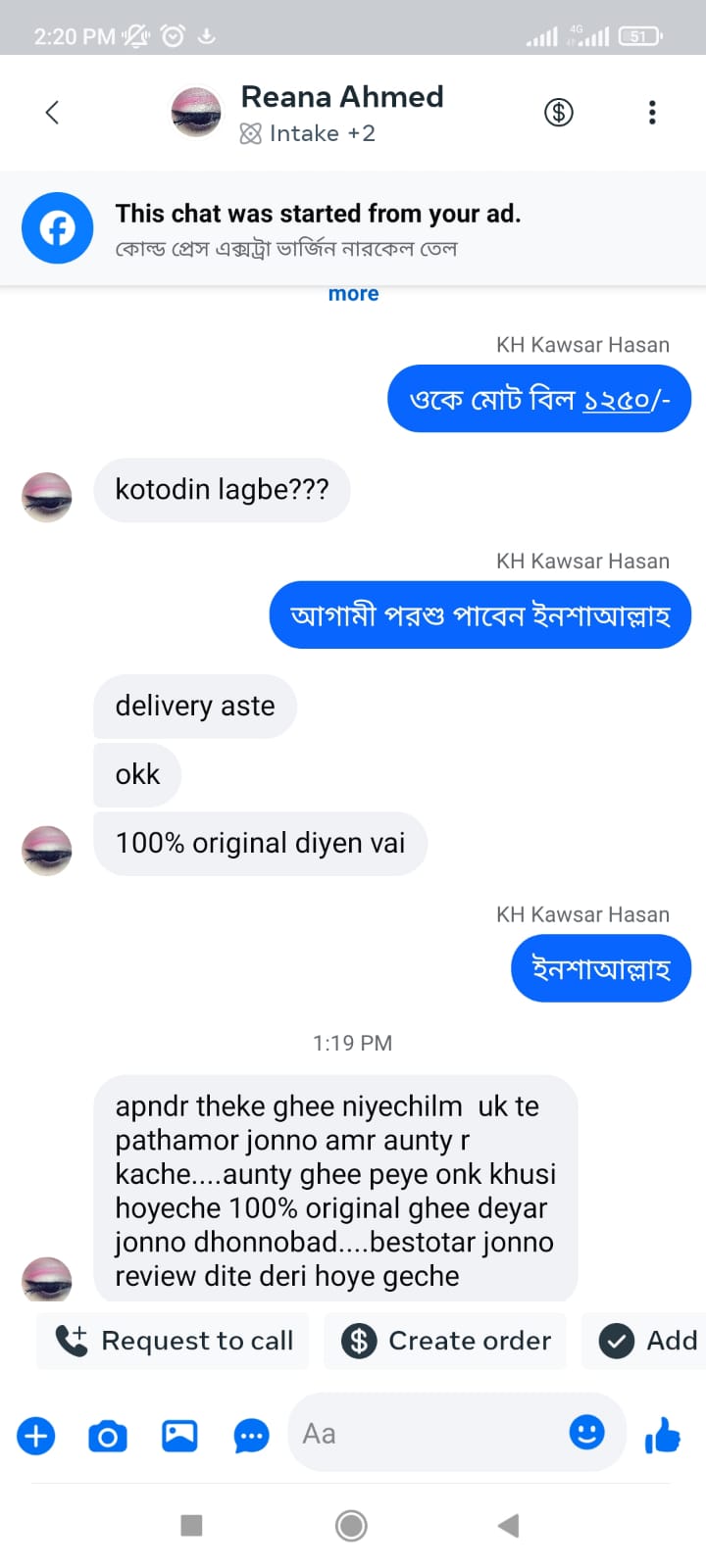Send a thumbs-up like
This screenshot has width=706, height=1568.
663,1437
